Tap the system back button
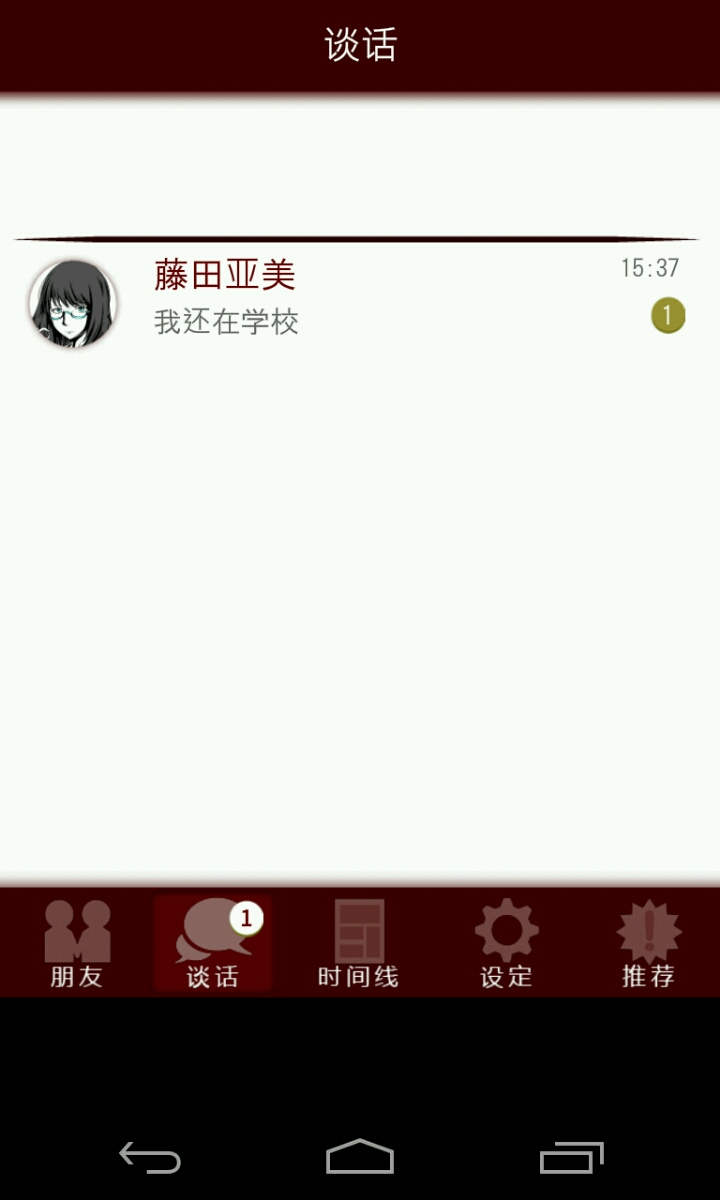720x1200 pixels. [150, 1158]
